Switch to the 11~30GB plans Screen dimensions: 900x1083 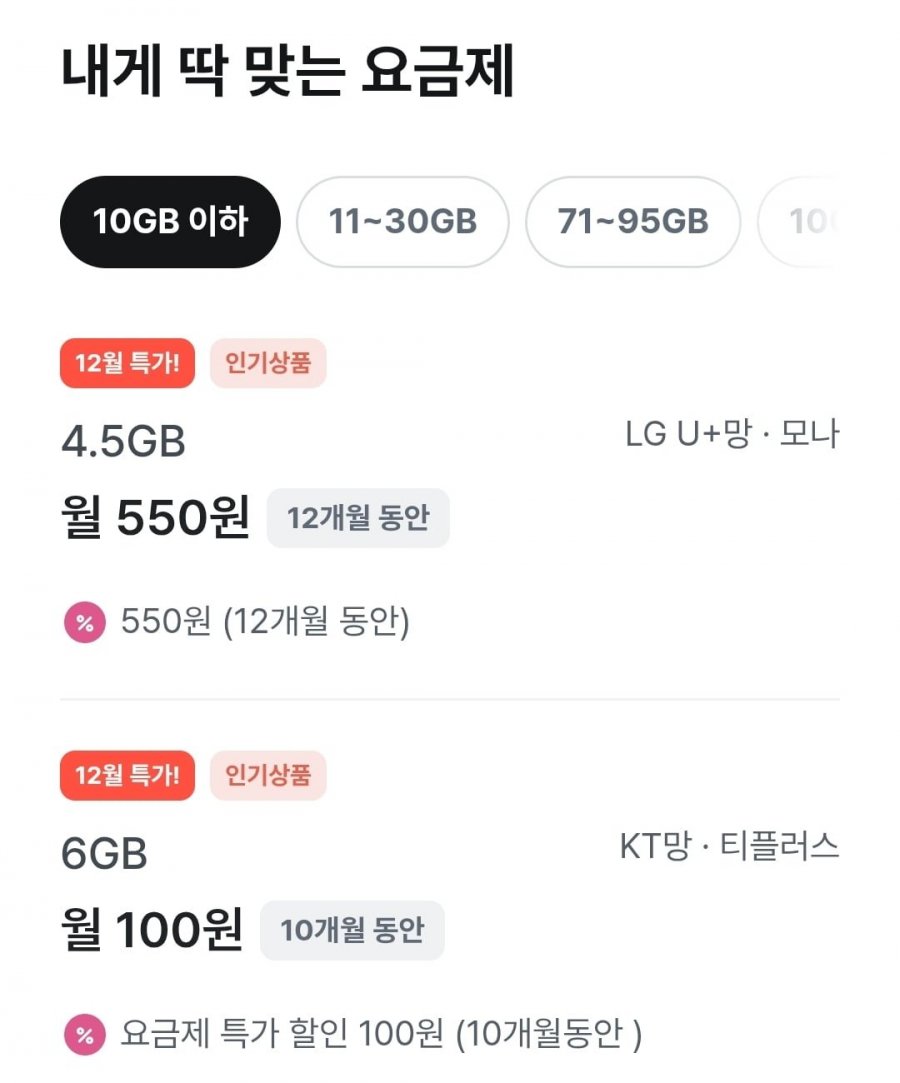(402, 222)
